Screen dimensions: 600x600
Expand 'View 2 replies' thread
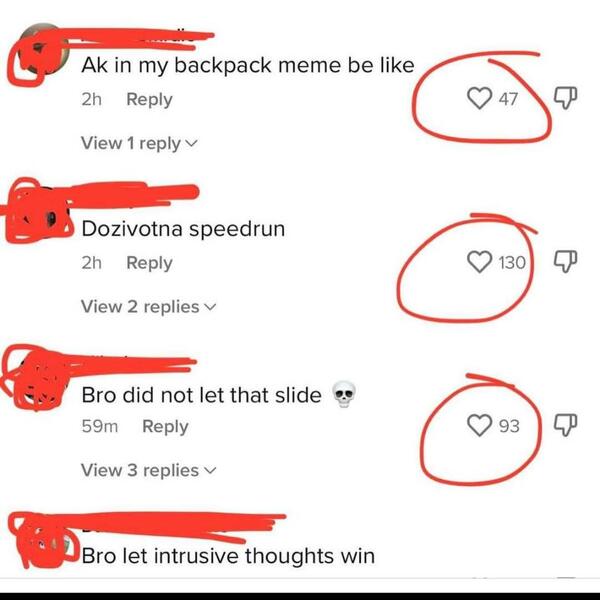click(147, 306)
